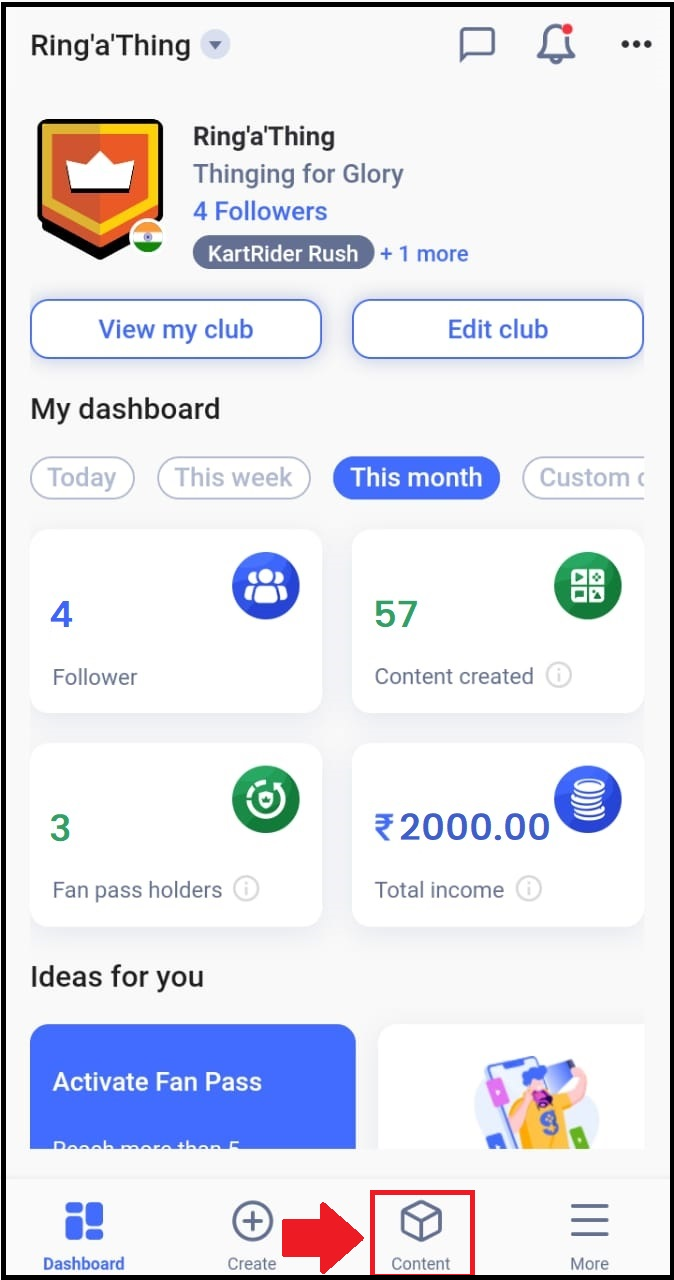Viewport: 674px width, 1280px height.
Task: Tap Edit club button
Action: tap(498, 329)
